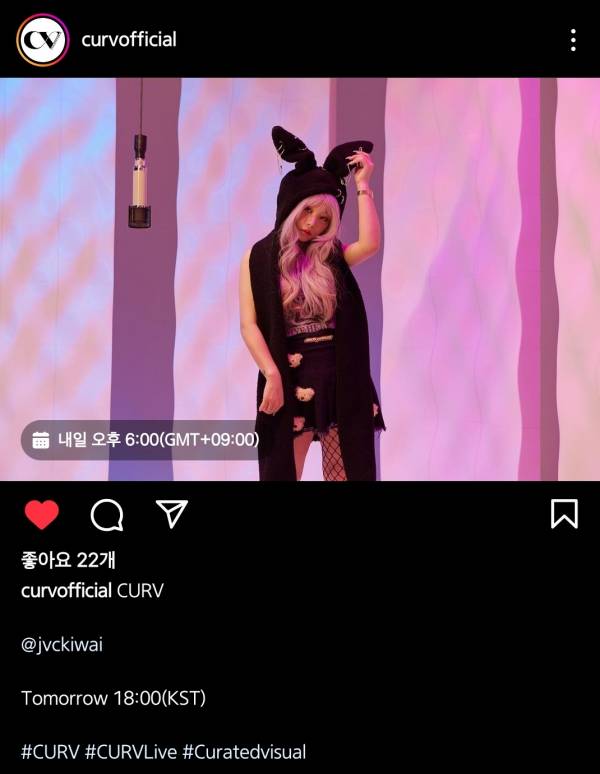Screen dimensions: 600x774
Task: Open the curvofficial username in the header
Action: pos(128,40)
